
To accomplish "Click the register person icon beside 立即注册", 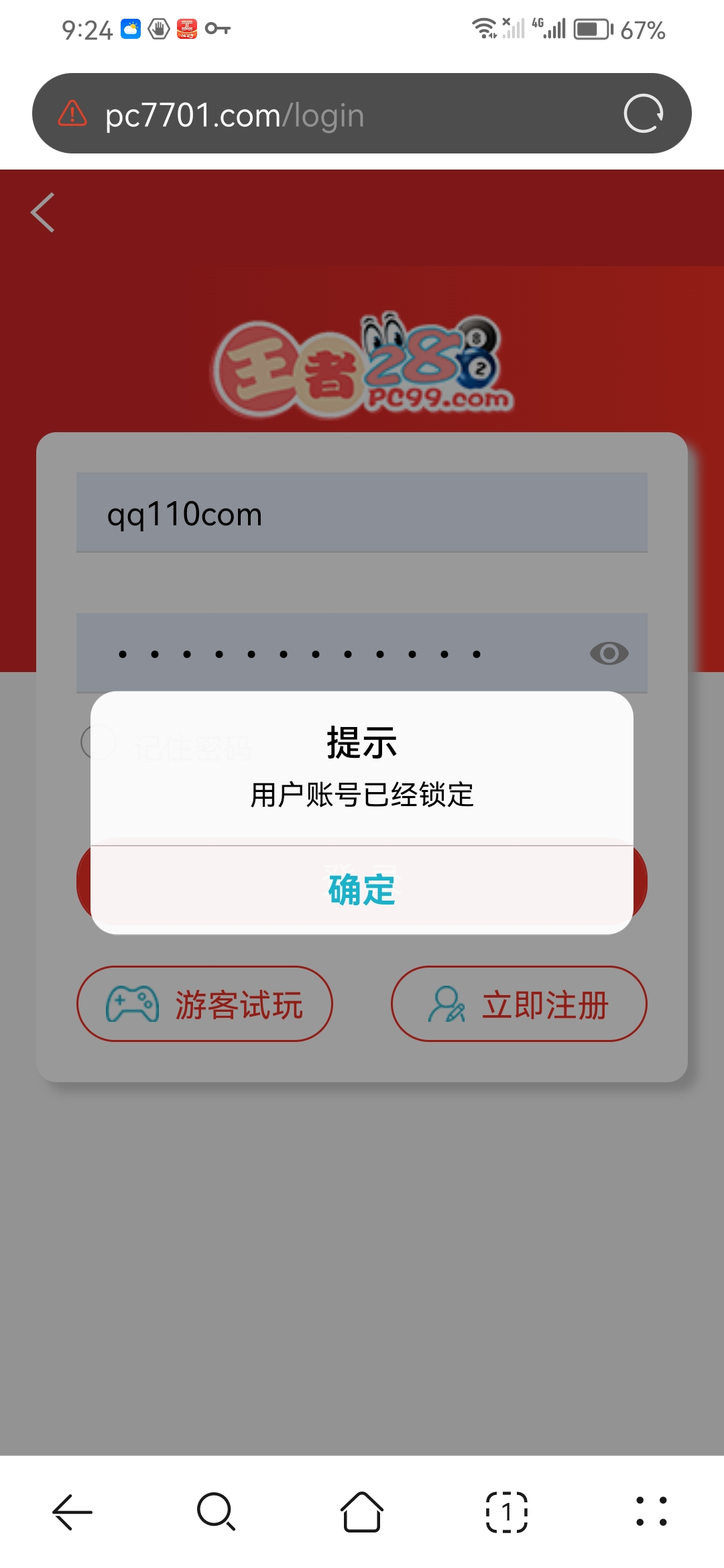I will pyautogui.click(x=446, y=1004).
